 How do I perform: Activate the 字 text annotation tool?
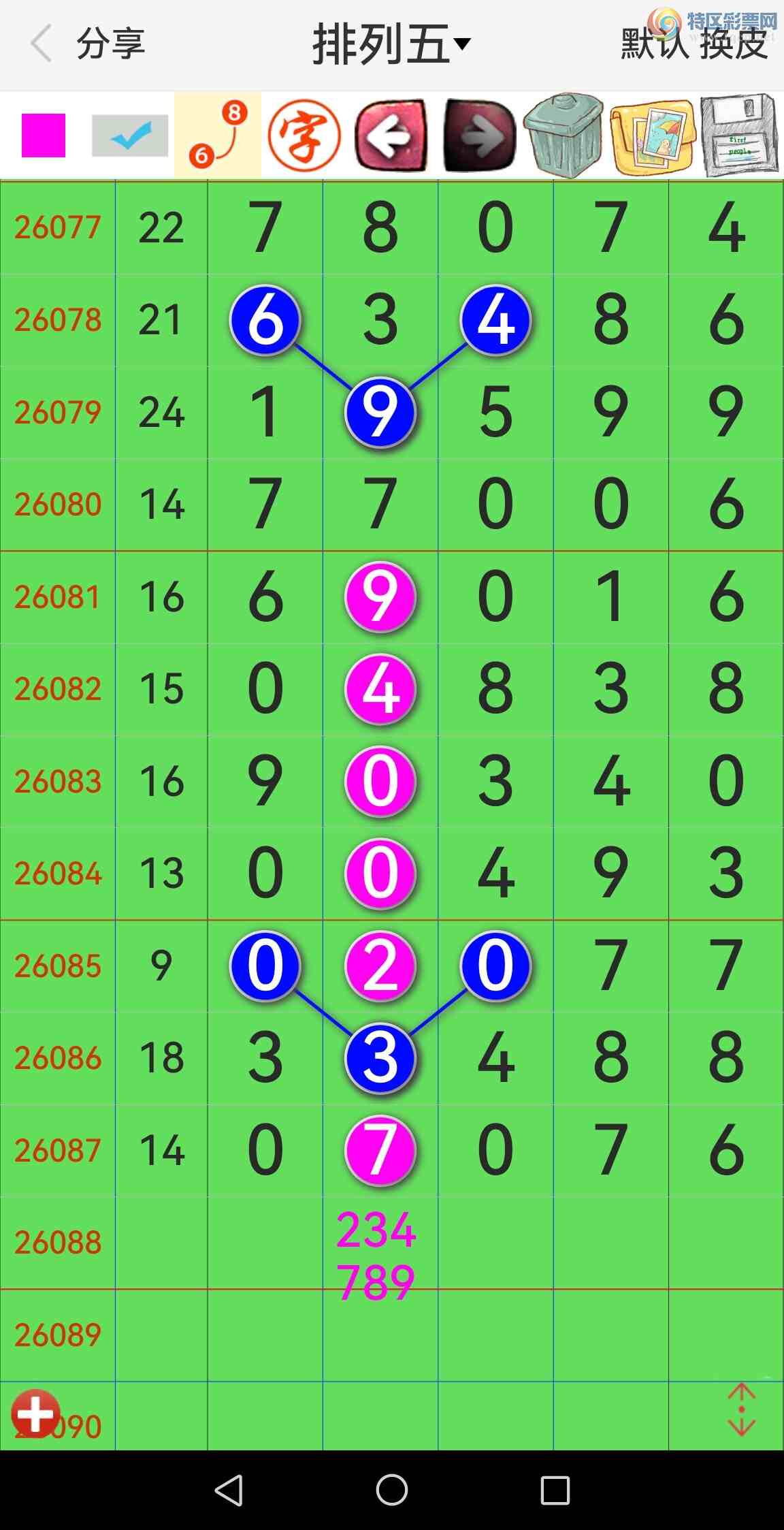pos(304,136)
